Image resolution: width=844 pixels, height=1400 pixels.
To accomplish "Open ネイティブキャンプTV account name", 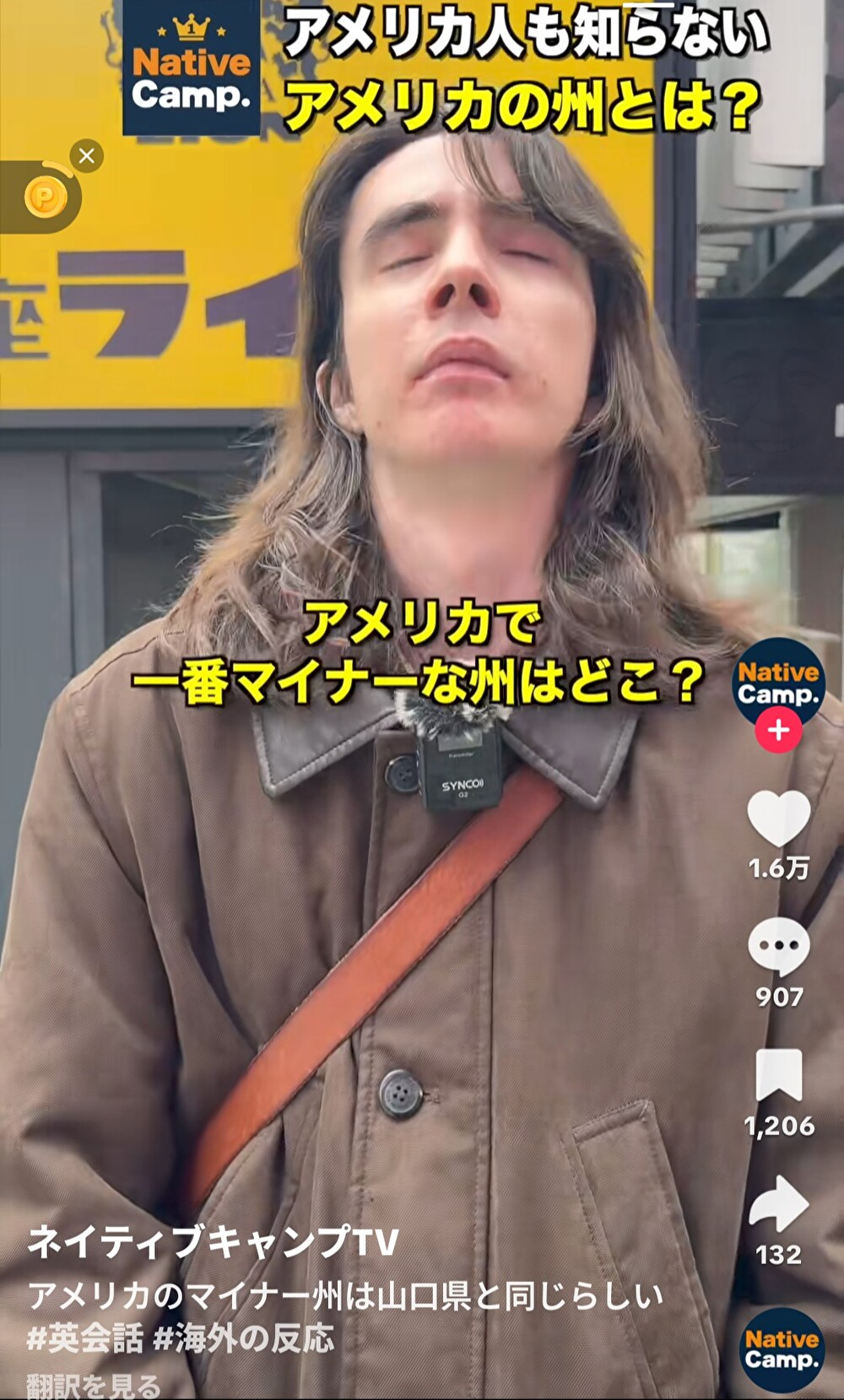I will click(213, 1242).
